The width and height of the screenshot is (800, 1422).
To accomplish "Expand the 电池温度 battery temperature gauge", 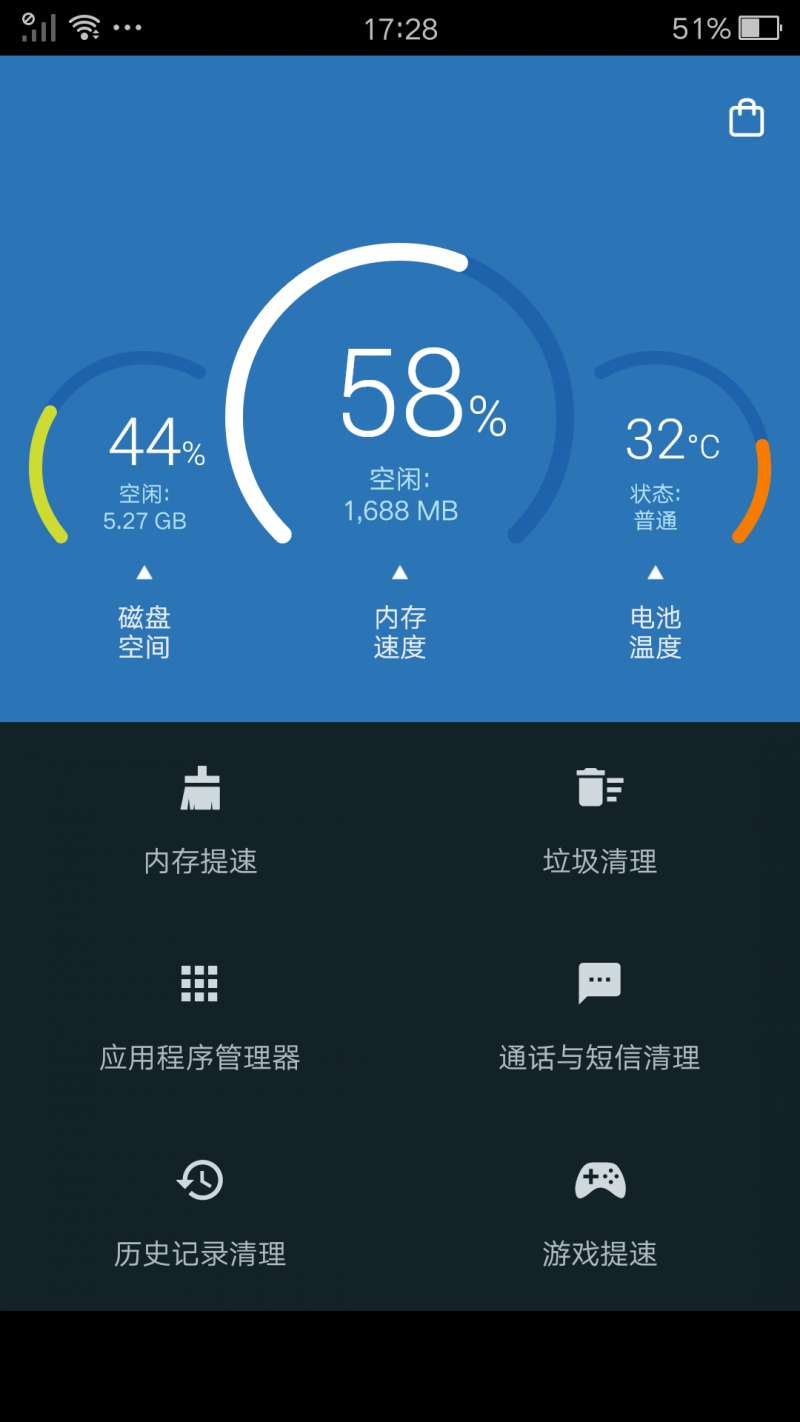I will tap(655, 574).
